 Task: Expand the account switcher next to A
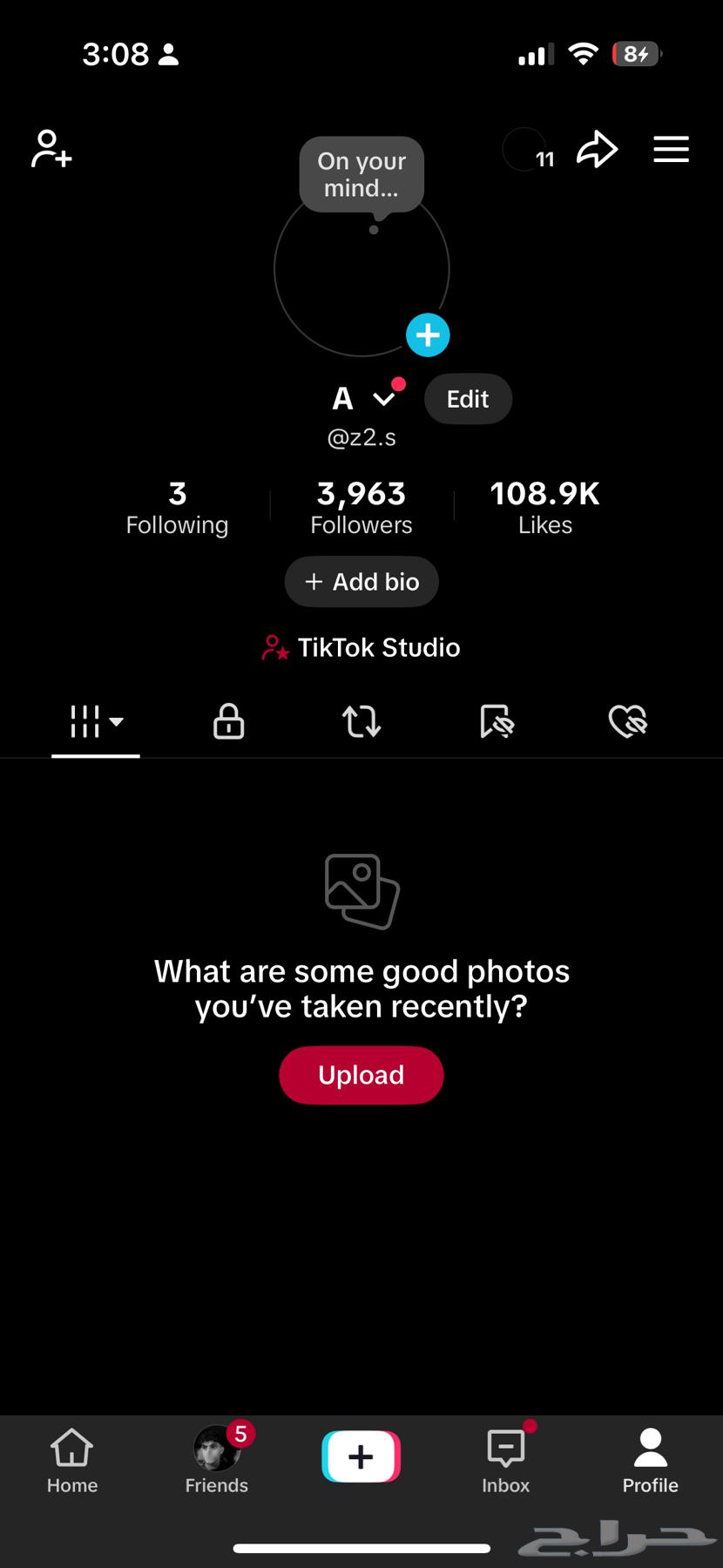coord(383,399)
